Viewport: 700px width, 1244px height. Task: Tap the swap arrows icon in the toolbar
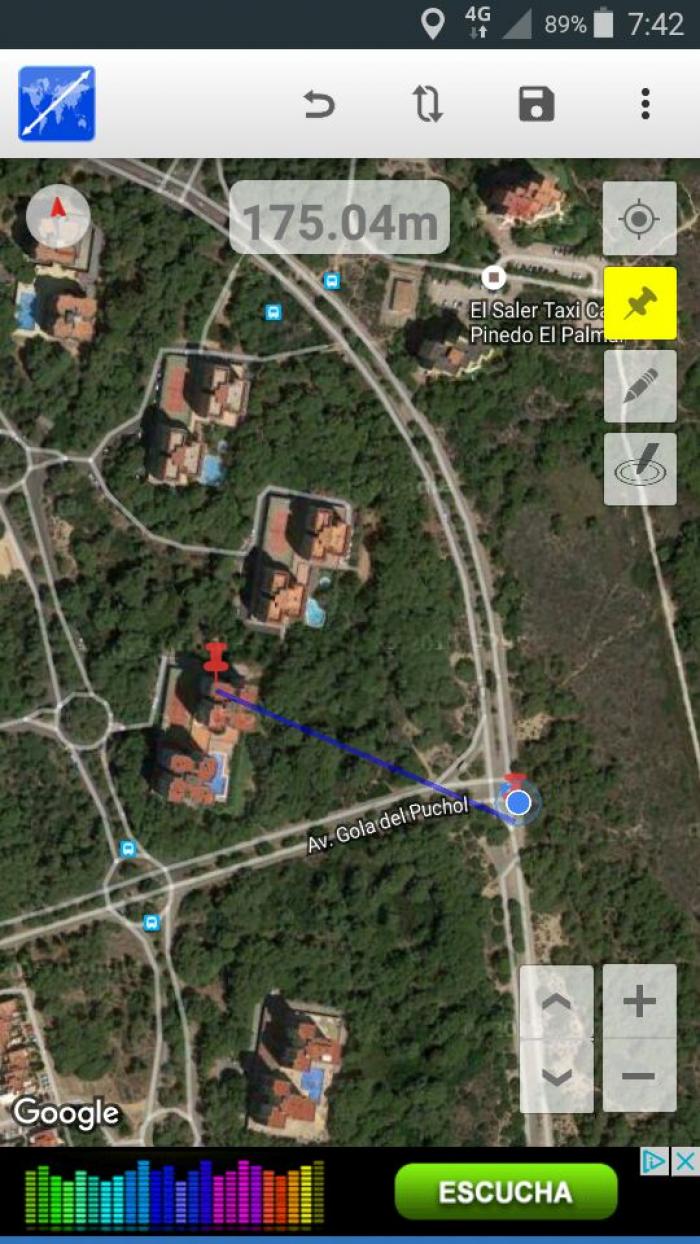[x=428, y=104]
